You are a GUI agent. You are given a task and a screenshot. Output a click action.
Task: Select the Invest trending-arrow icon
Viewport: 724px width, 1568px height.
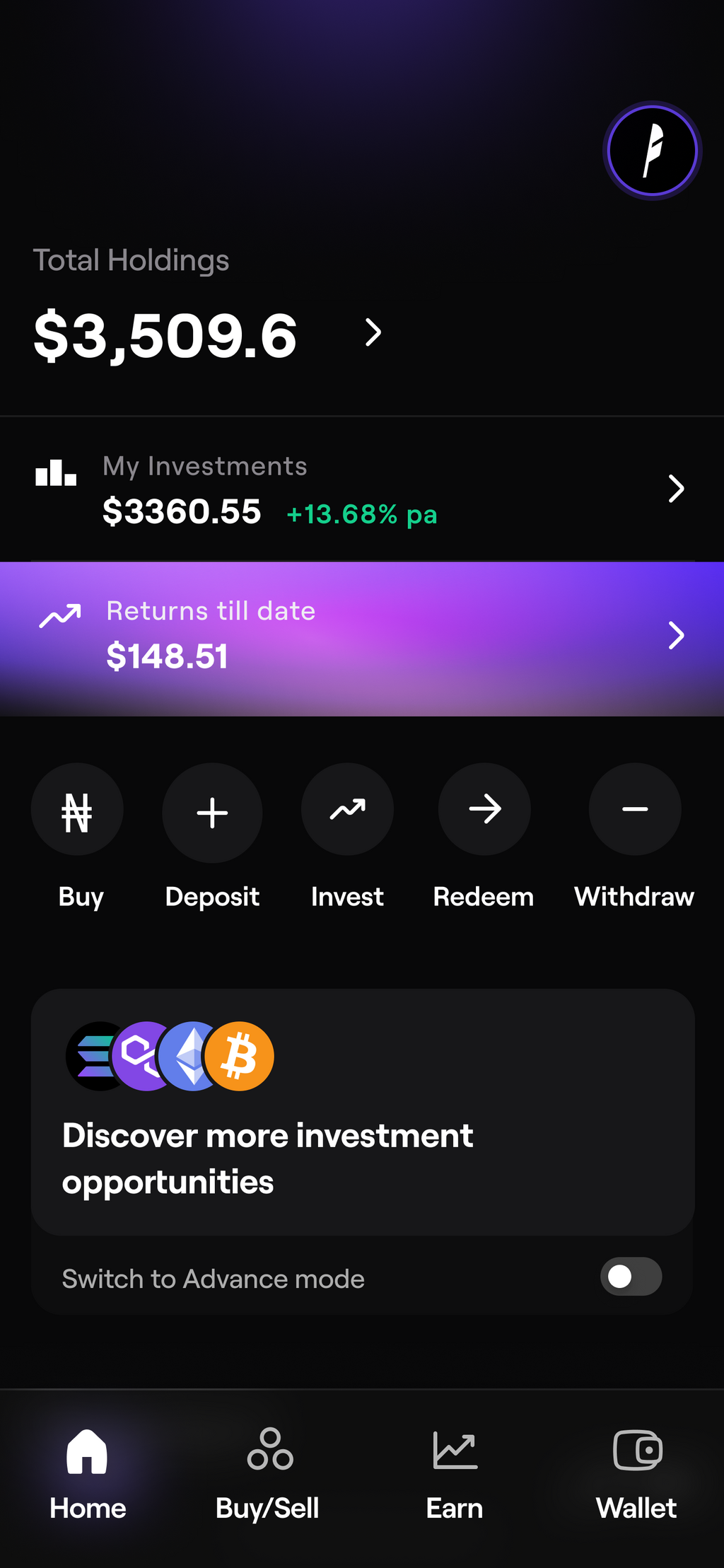click(347, 810)
